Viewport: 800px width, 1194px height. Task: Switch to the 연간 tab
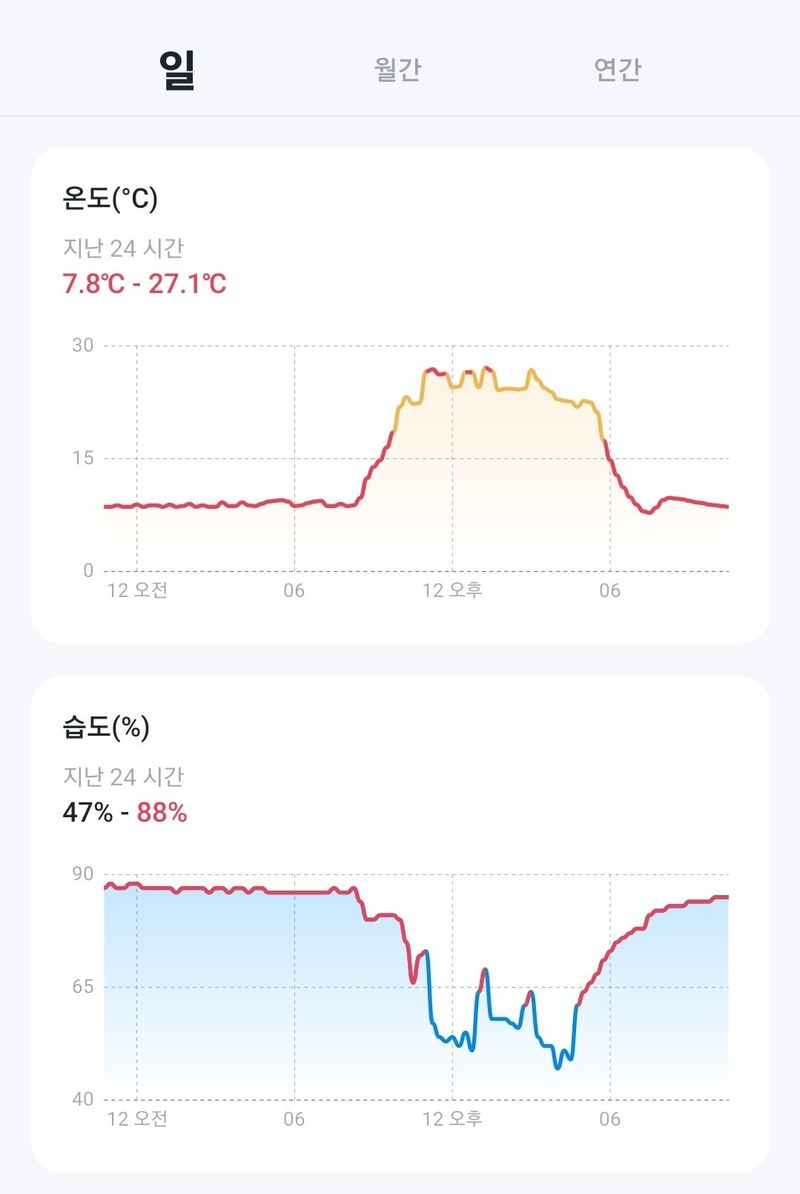tap(617, 70)
